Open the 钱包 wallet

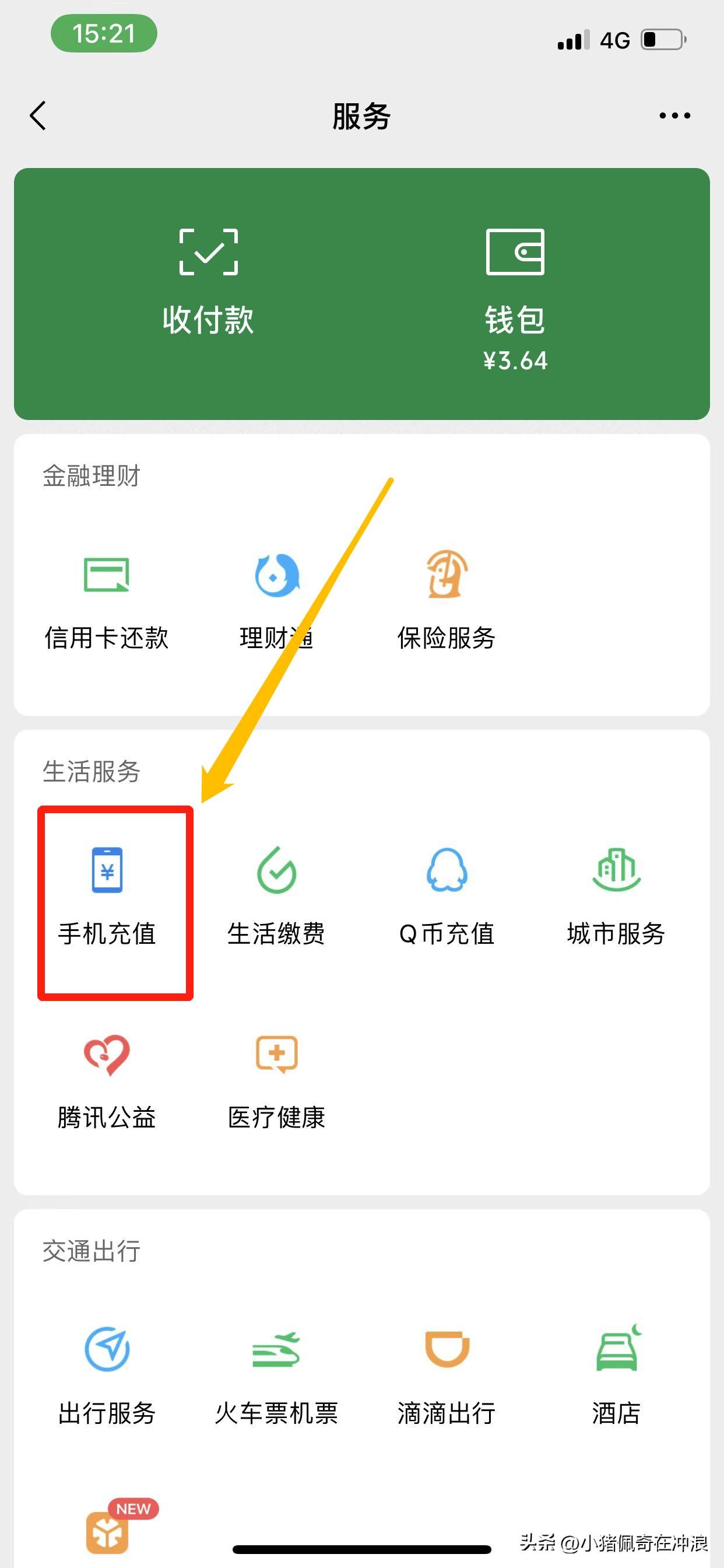(x=515, y=292)
